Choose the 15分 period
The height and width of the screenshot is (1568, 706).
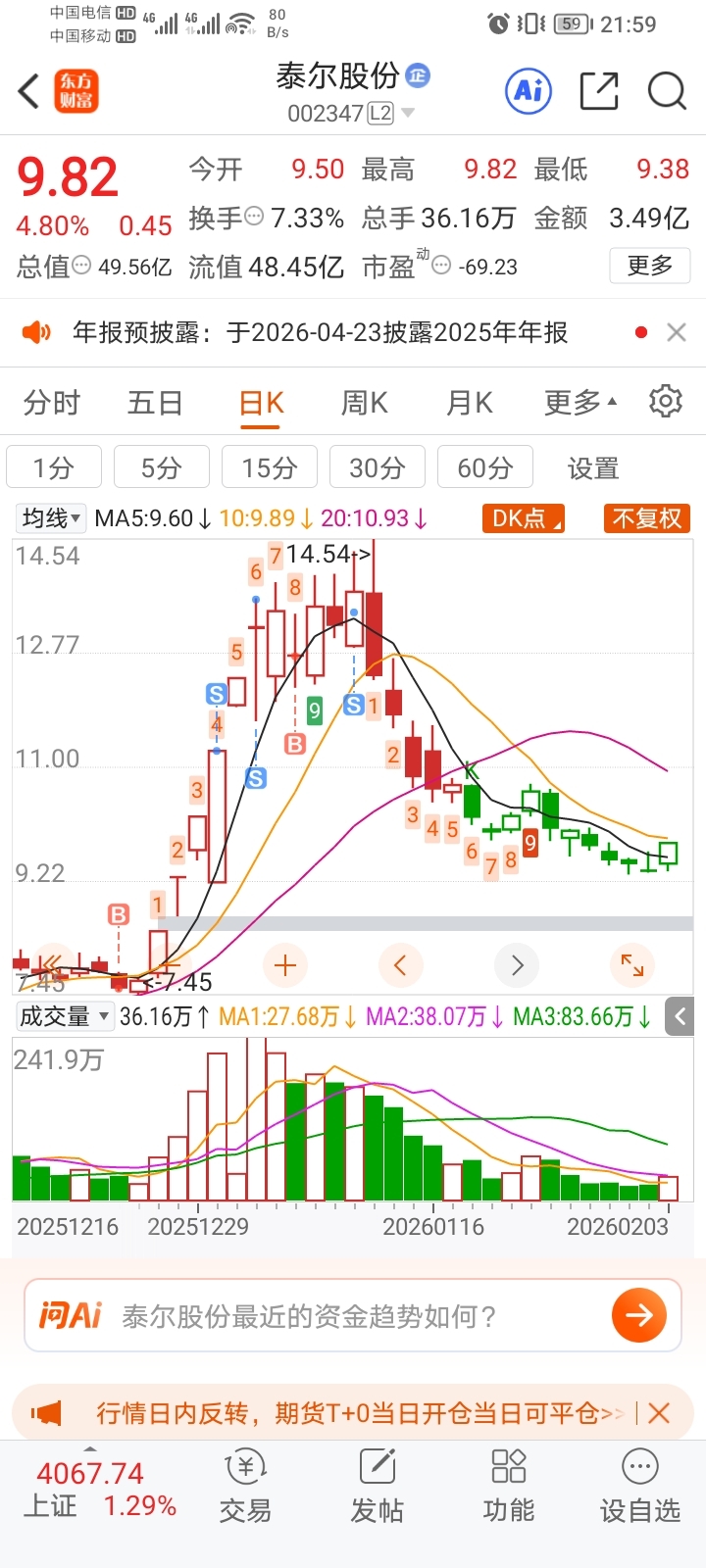click(x=270, y=467)
